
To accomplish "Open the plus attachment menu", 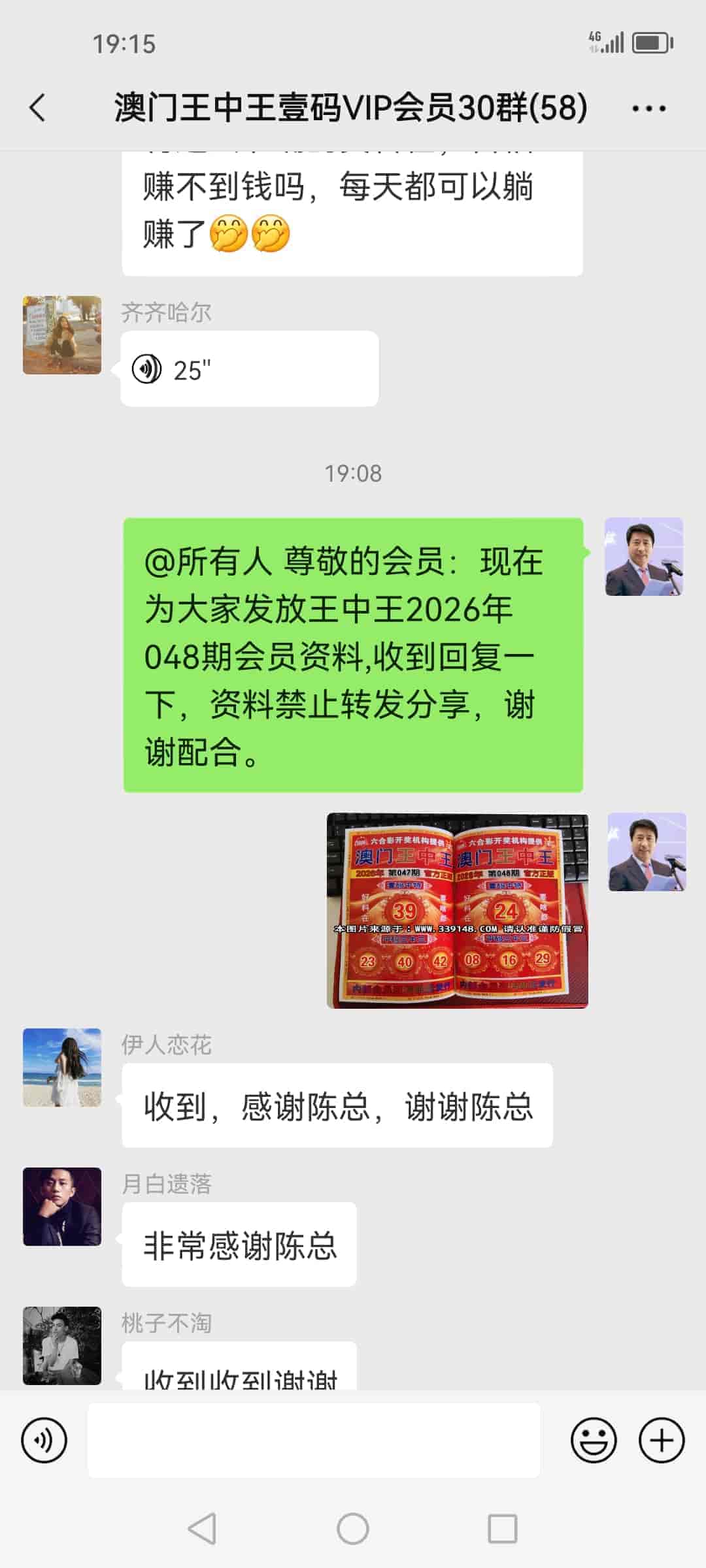I will pyautogui.click(x=662, y=1440).
